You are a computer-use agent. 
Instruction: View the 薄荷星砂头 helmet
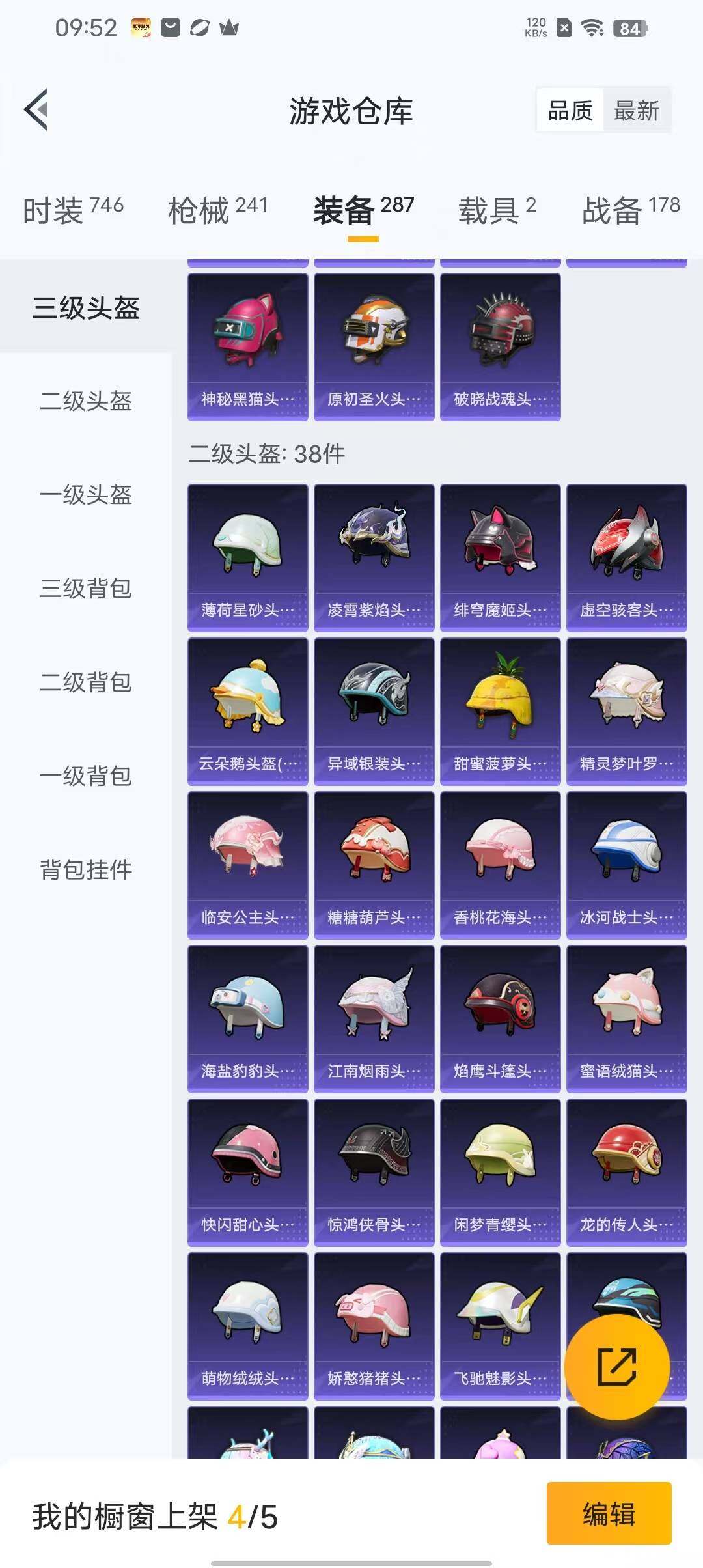(247, 557)
